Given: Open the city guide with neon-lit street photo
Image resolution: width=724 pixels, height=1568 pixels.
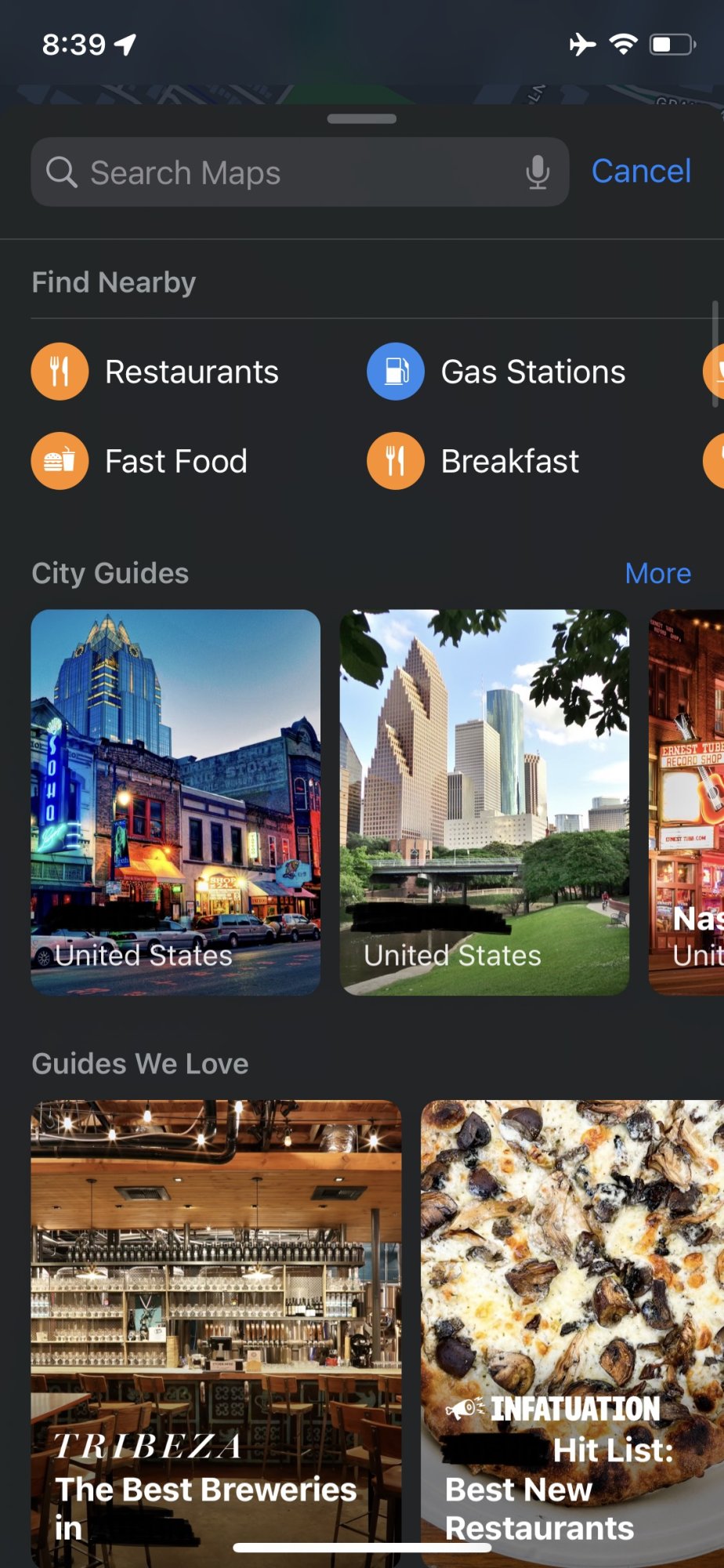Looking at the screenshot, I should point(176,801).
